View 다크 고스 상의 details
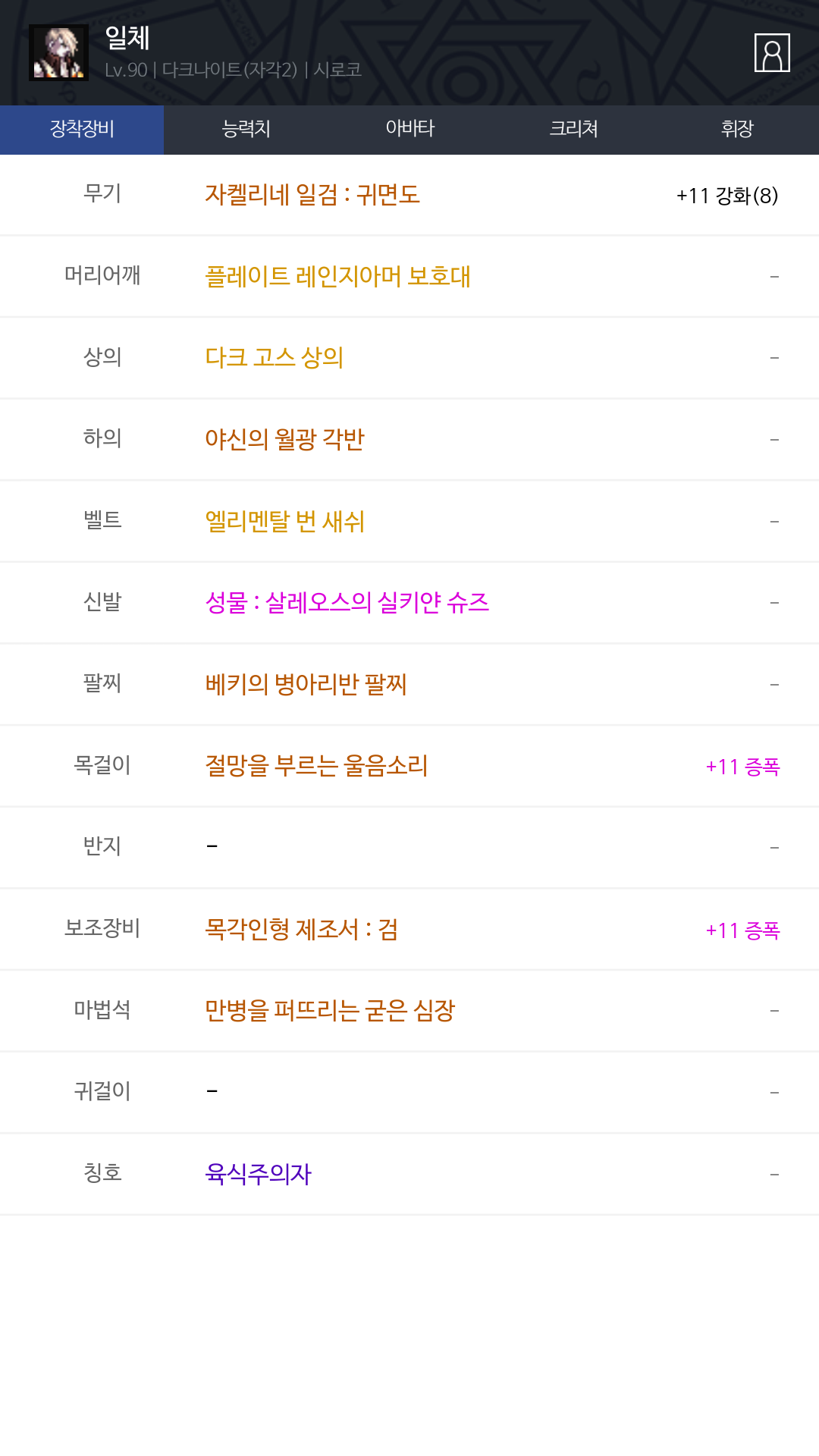 tap(275, 357)
